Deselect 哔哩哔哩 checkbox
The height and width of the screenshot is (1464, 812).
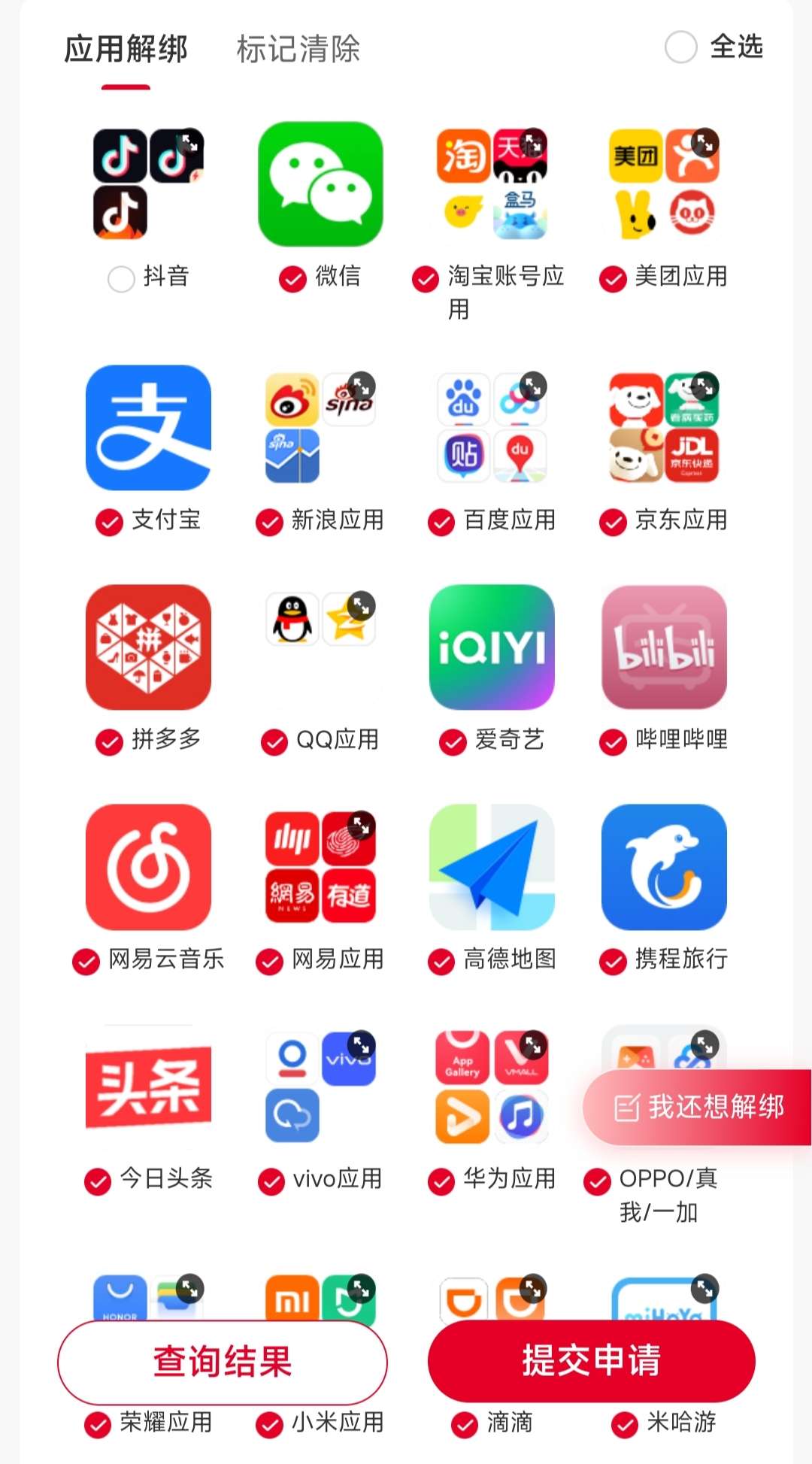[x=613, y=742]
